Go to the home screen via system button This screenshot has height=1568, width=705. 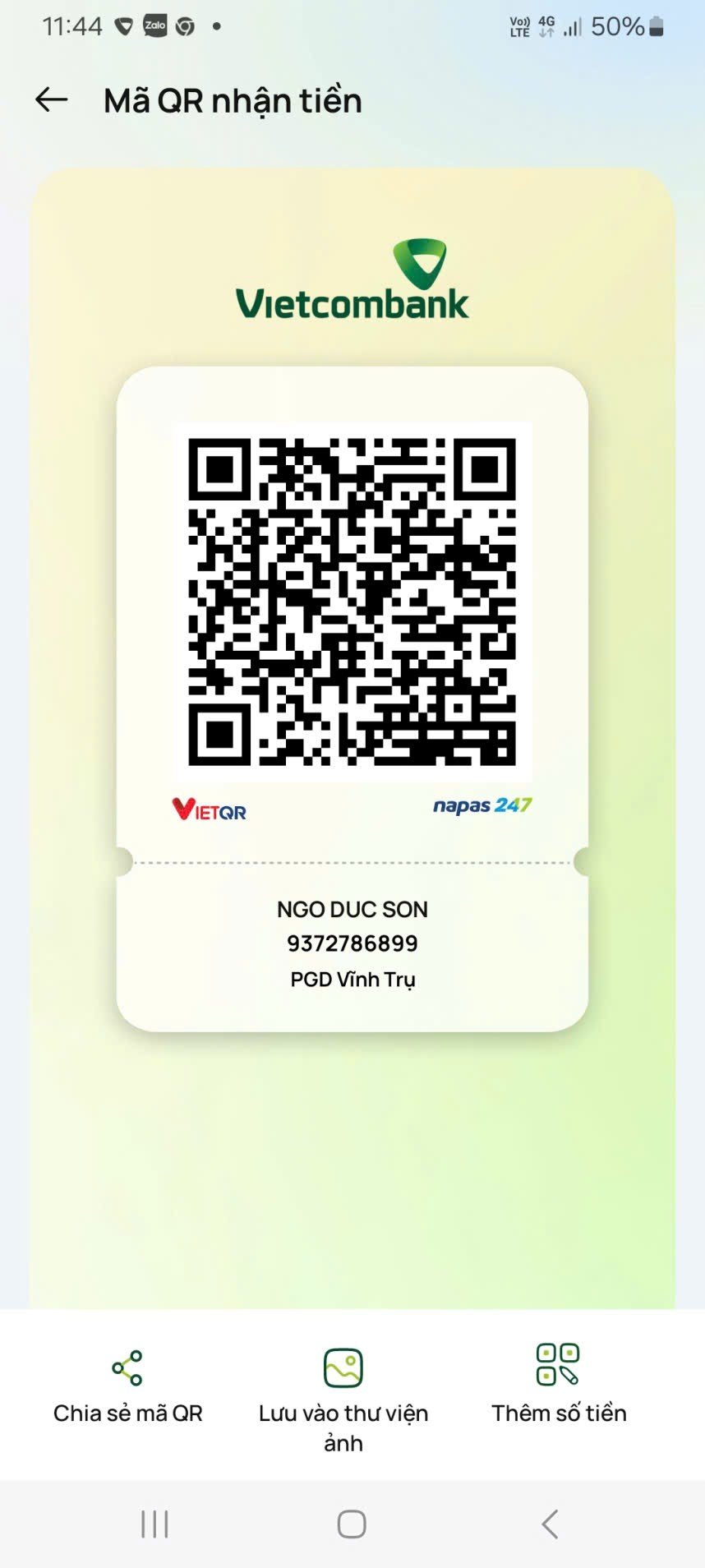pos(352,1524)
